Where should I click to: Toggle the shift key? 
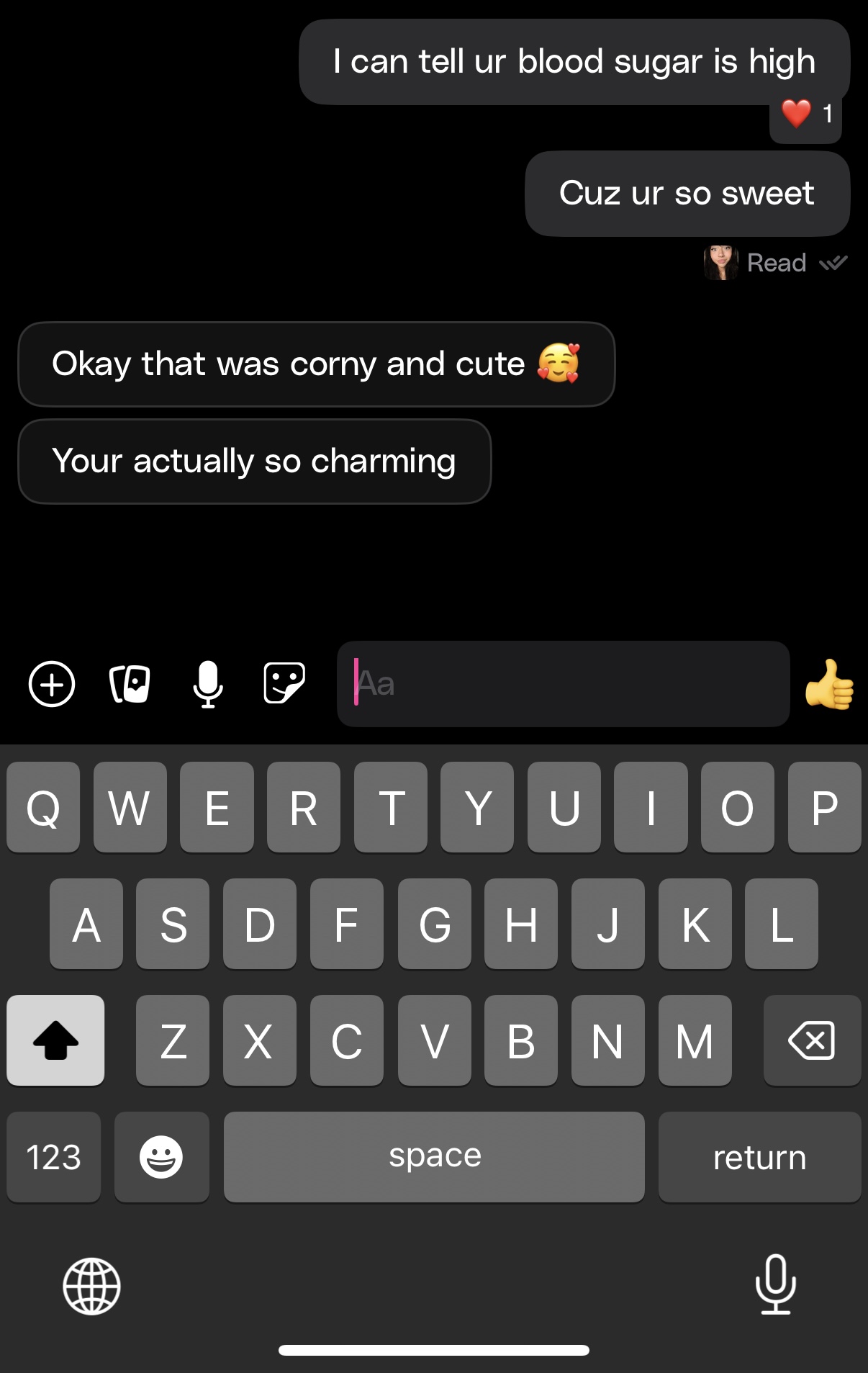[x=55, y=1040]
